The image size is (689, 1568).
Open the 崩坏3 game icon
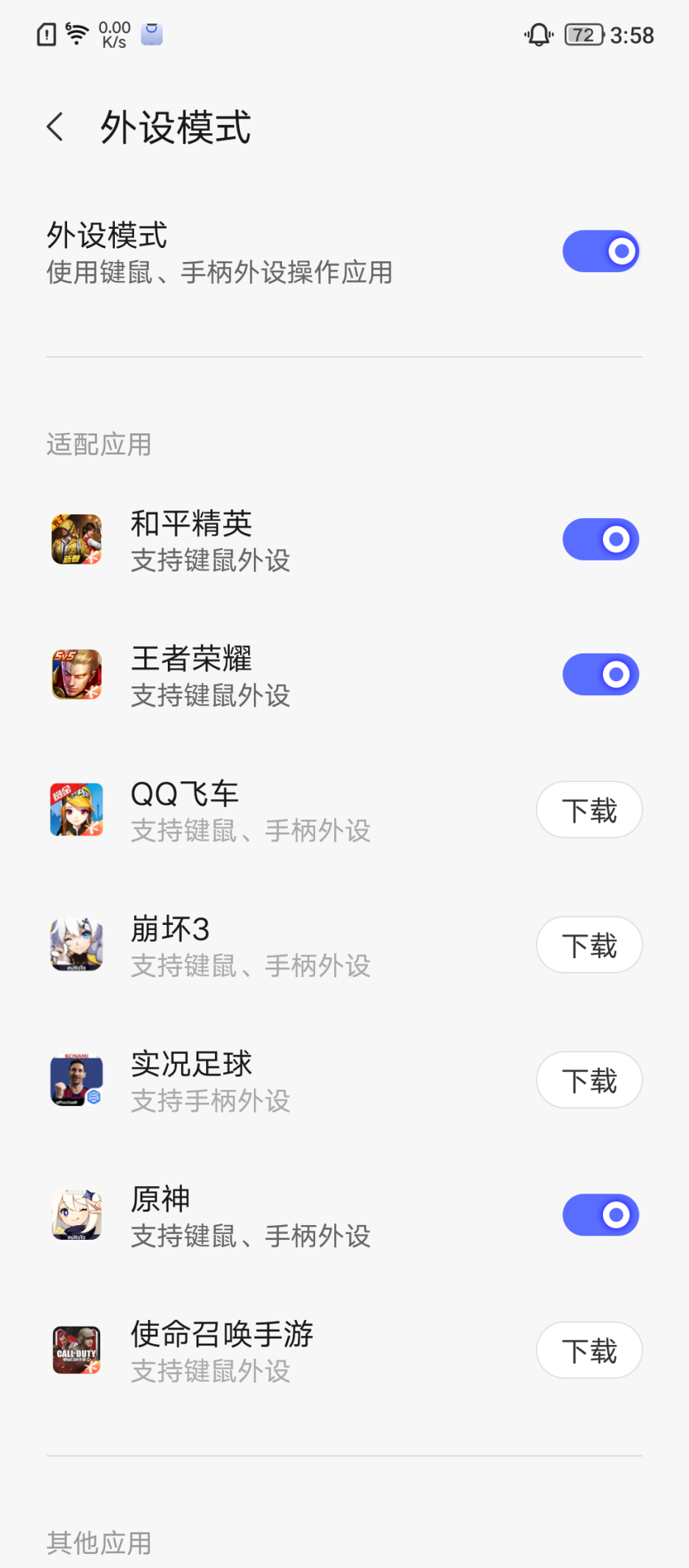point(76,945)
